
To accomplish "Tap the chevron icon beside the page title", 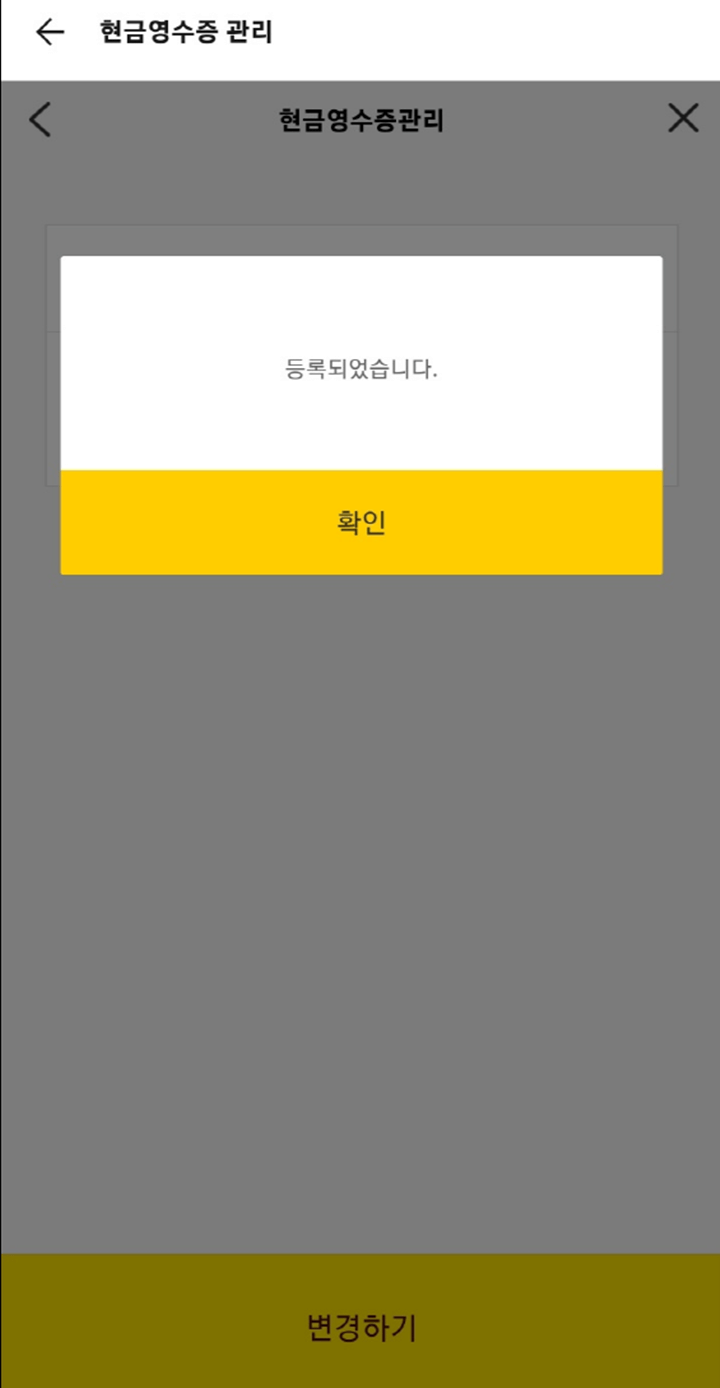I will 39,119.
